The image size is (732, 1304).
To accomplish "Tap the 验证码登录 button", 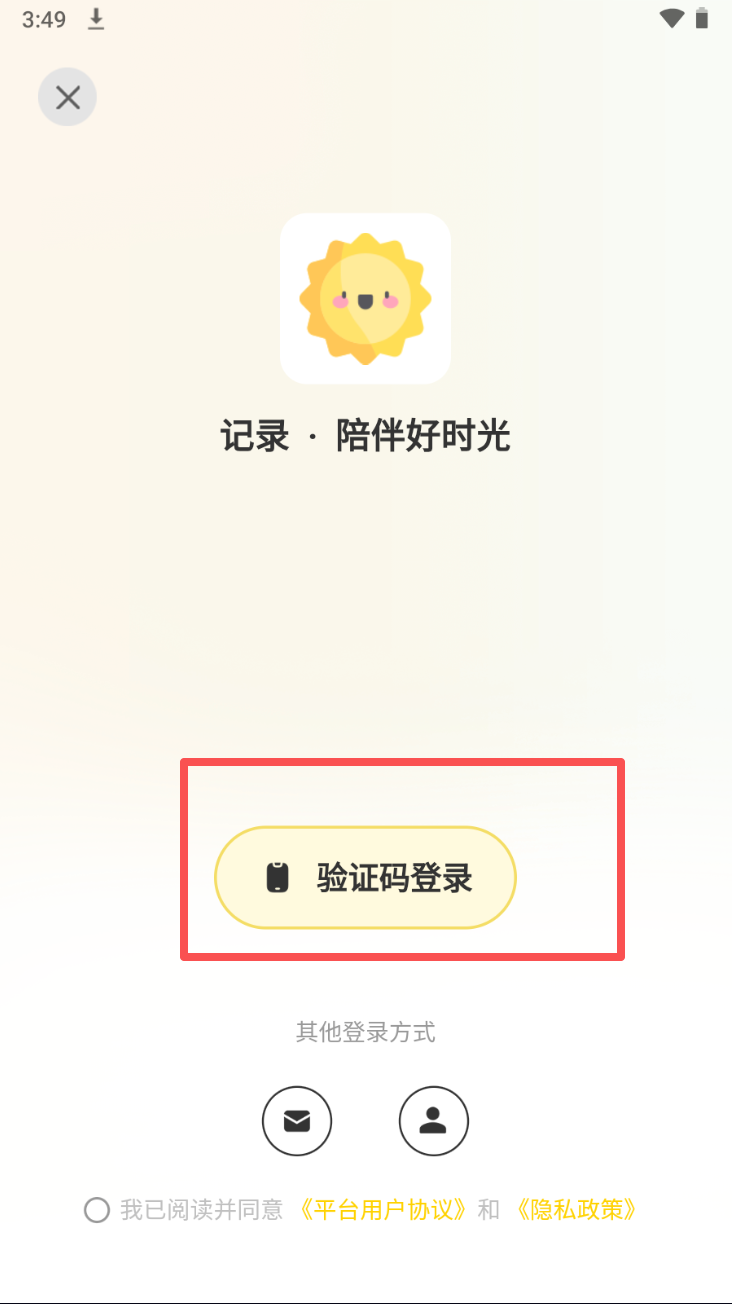I will pos(365,878).
